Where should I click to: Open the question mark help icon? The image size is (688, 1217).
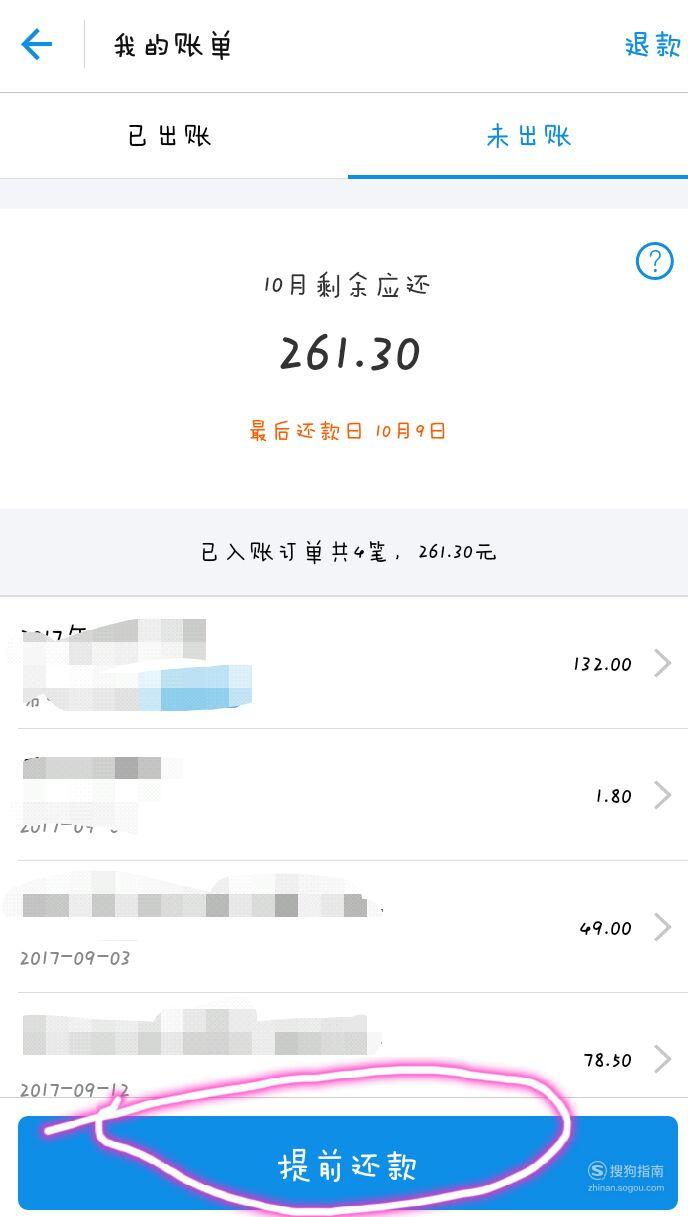(655, 261)
